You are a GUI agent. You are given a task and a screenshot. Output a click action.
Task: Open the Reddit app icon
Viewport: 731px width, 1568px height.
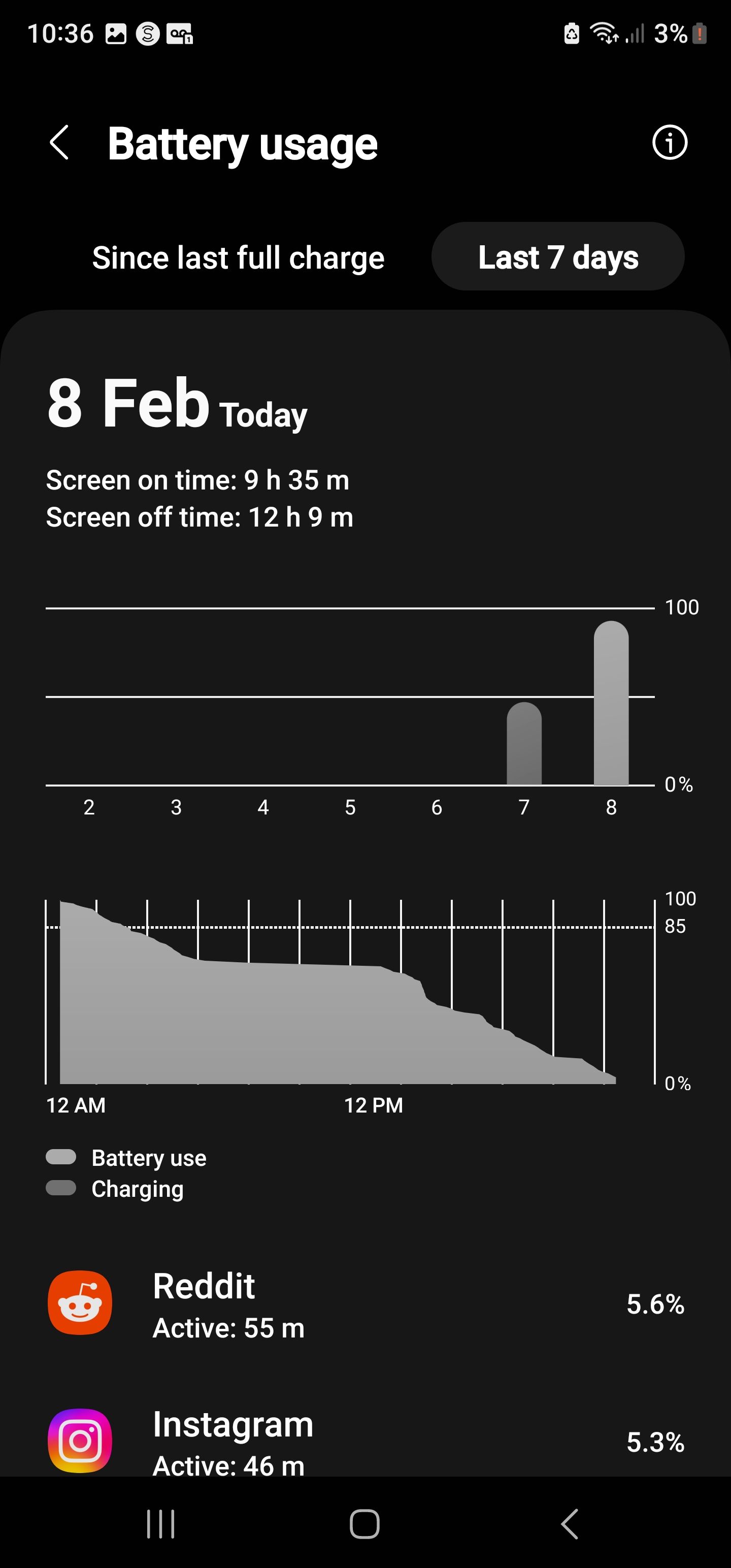[x=79, y=1302]
